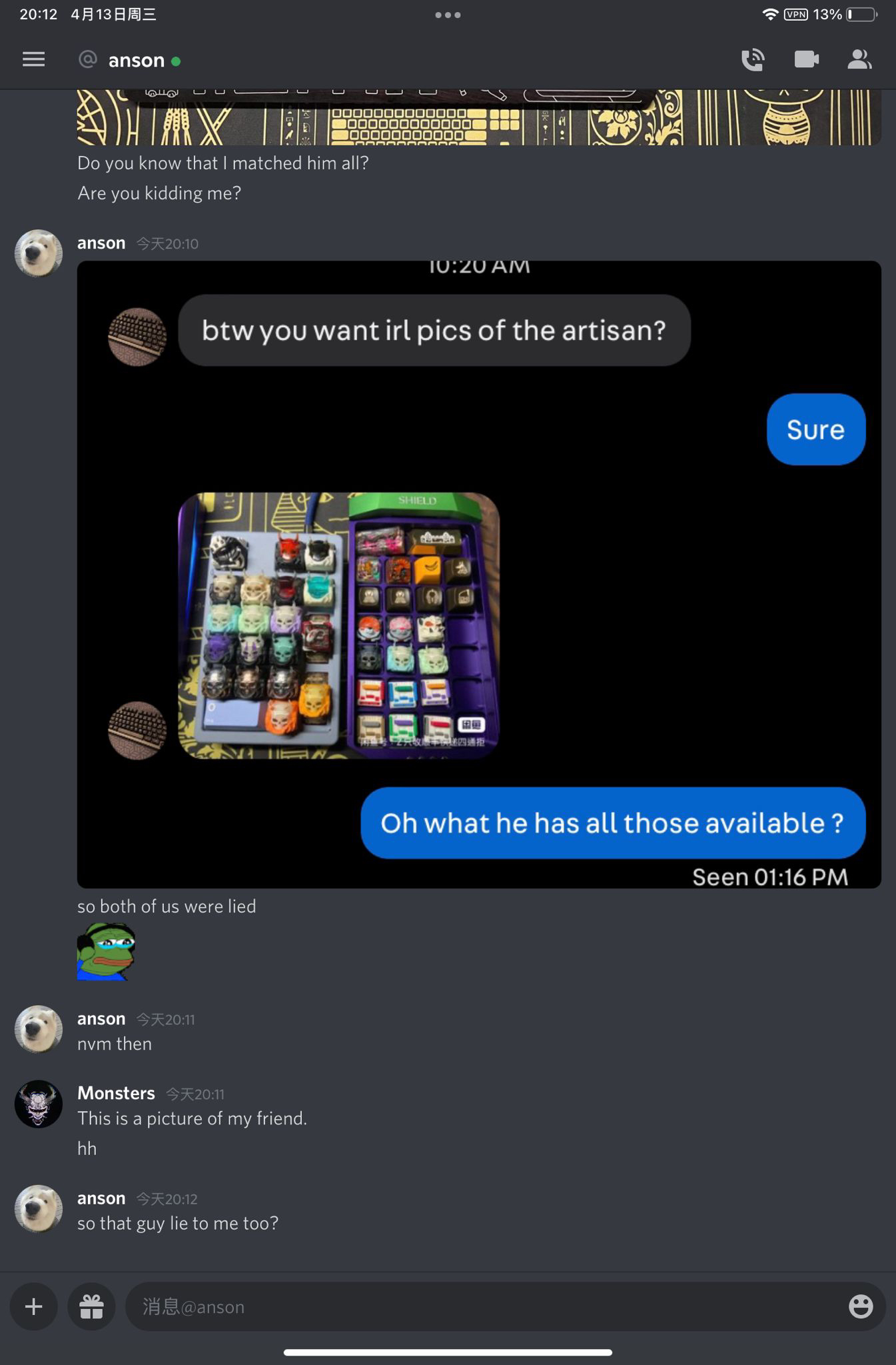Open the gift icon
The height and width of the screenshot is (1365, 896).
(92, 1306)
